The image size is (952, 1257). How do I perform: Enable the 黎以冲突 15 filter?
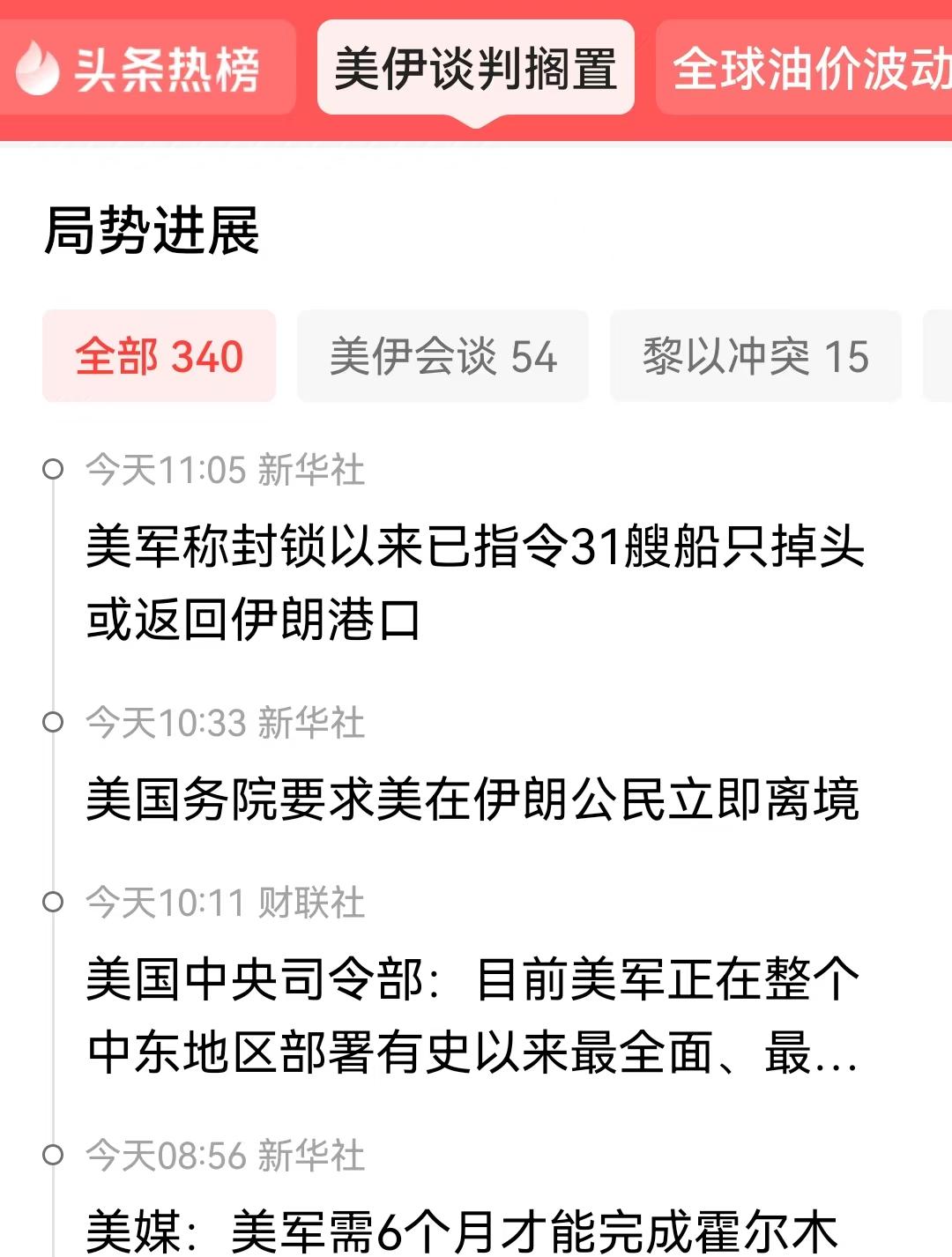point(756,356)
